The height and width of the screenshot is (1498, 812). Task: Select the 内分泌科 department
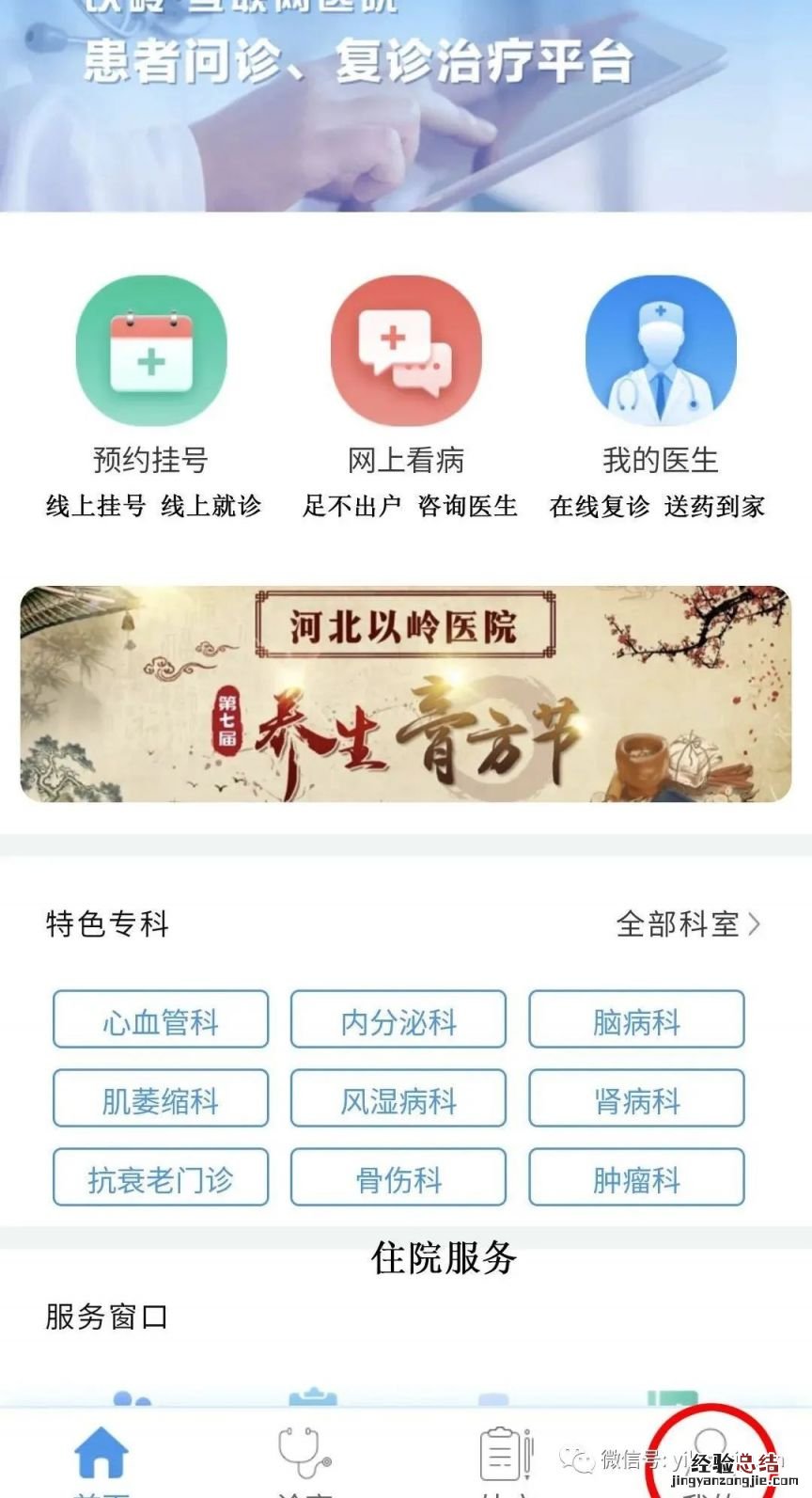pos(398,1020)
